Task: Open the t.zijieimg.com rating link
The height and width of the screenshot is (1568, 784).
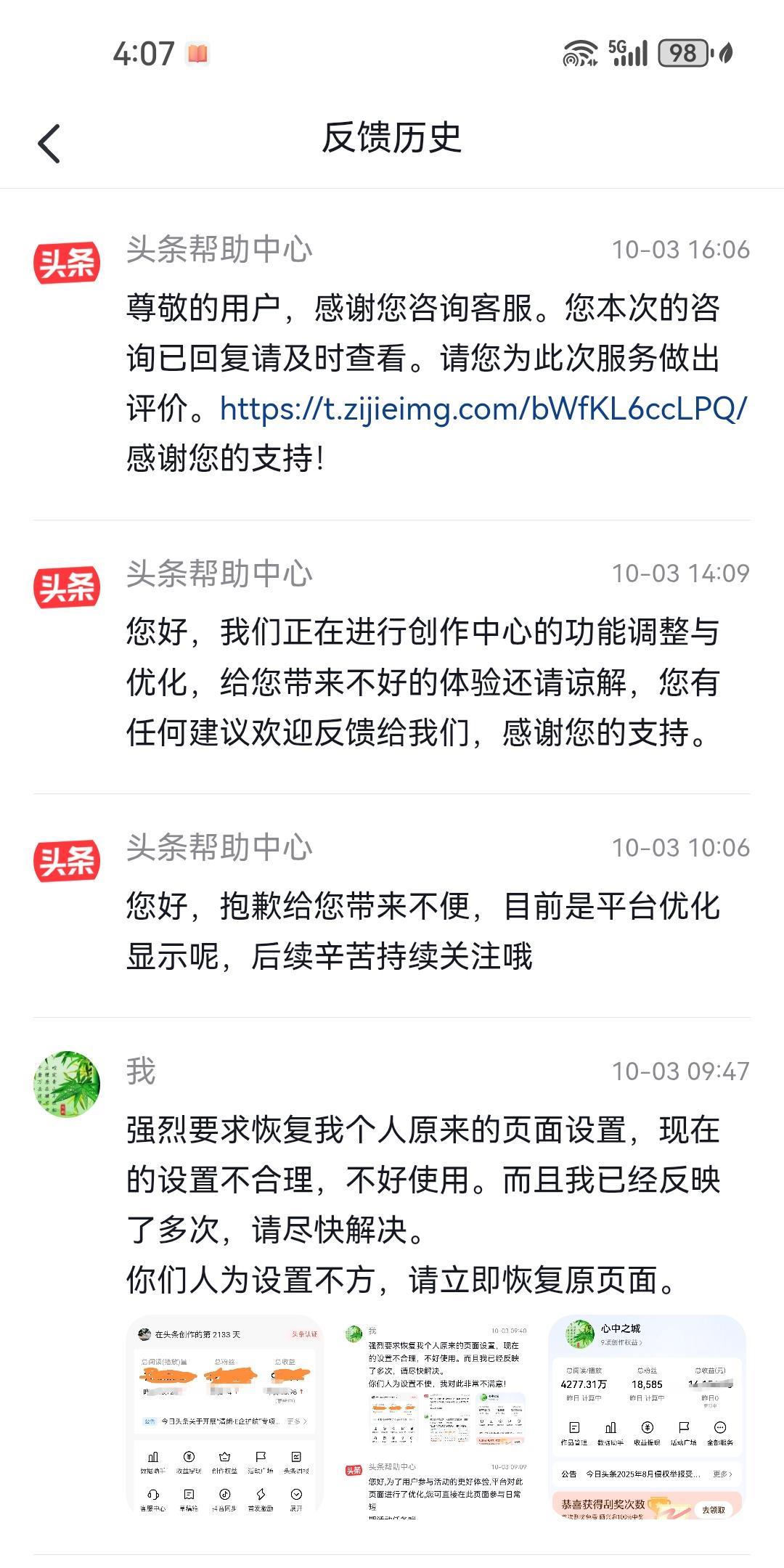Action: [483, 409]
